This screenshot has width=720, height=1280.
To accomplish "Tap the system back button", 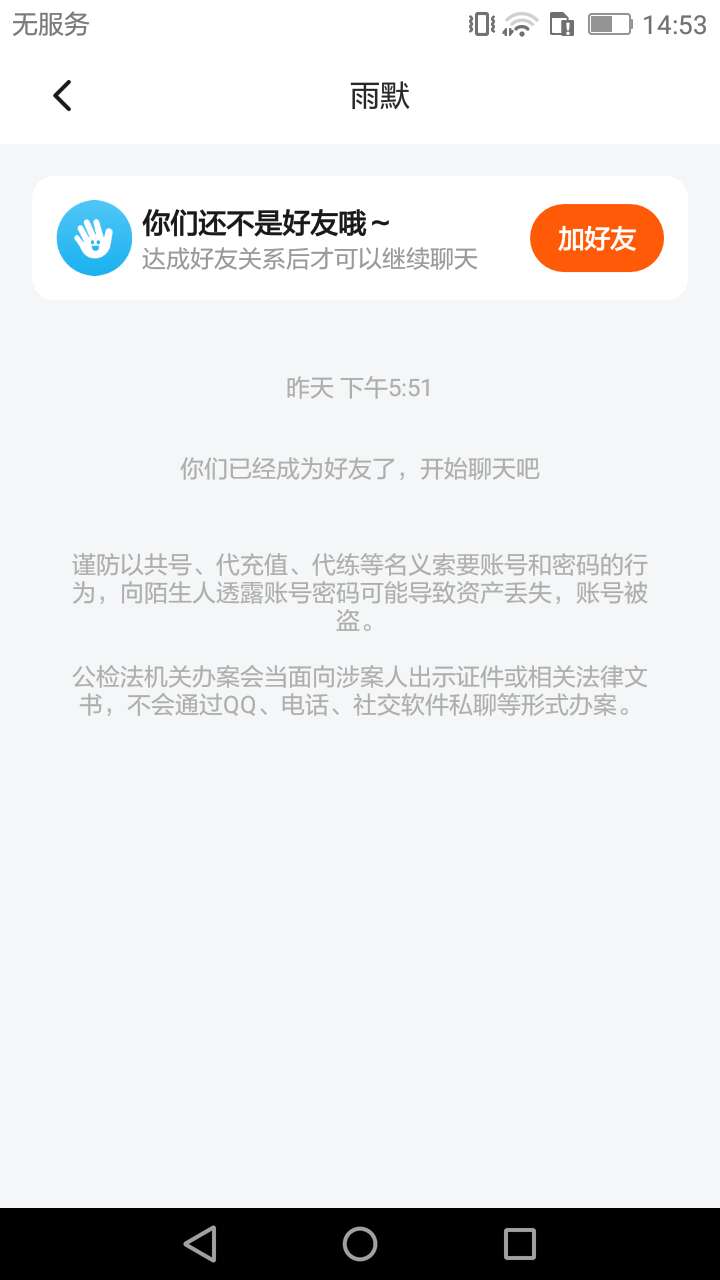I will point(200,1244).
